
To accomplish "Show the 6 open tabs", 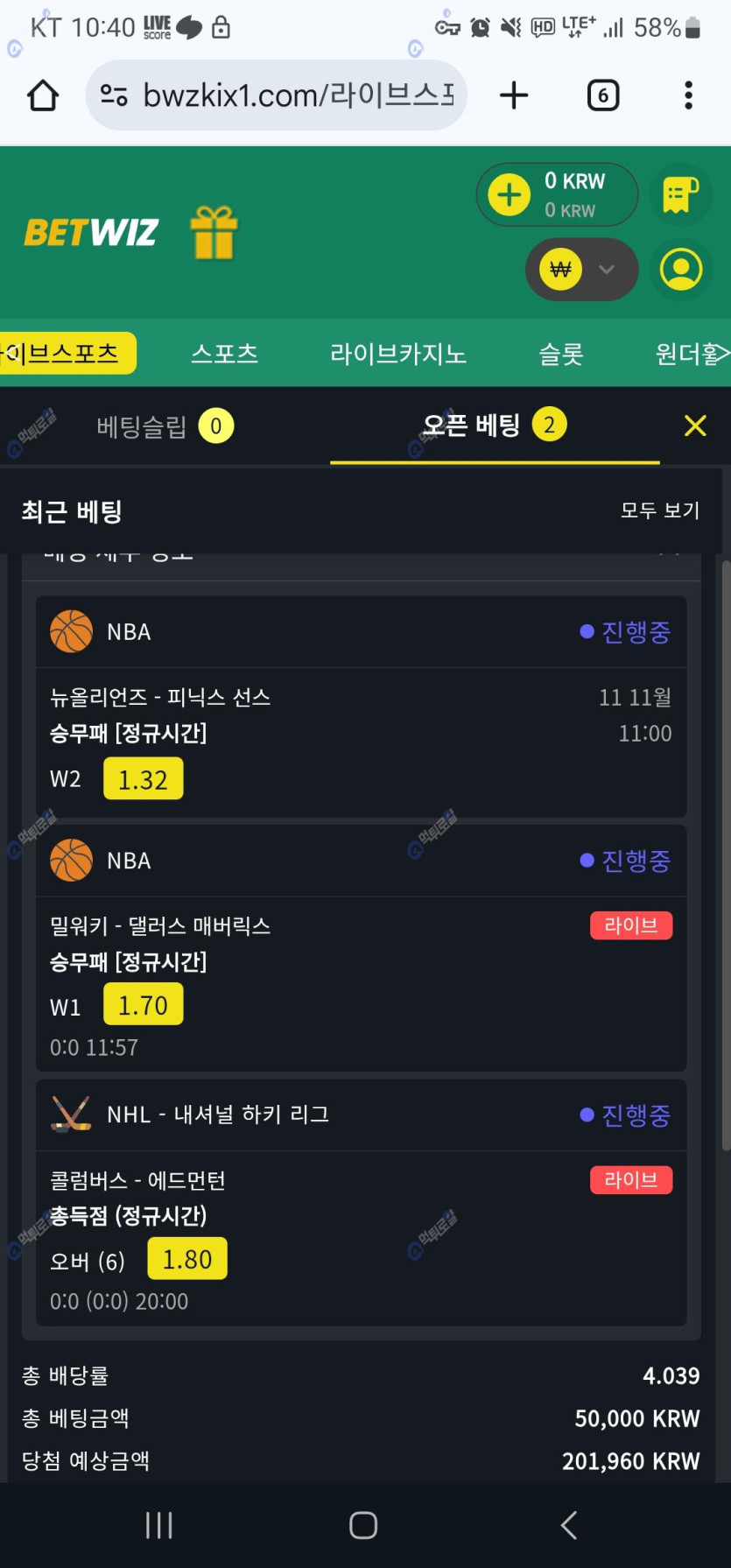I will click(x=602, y=95).
